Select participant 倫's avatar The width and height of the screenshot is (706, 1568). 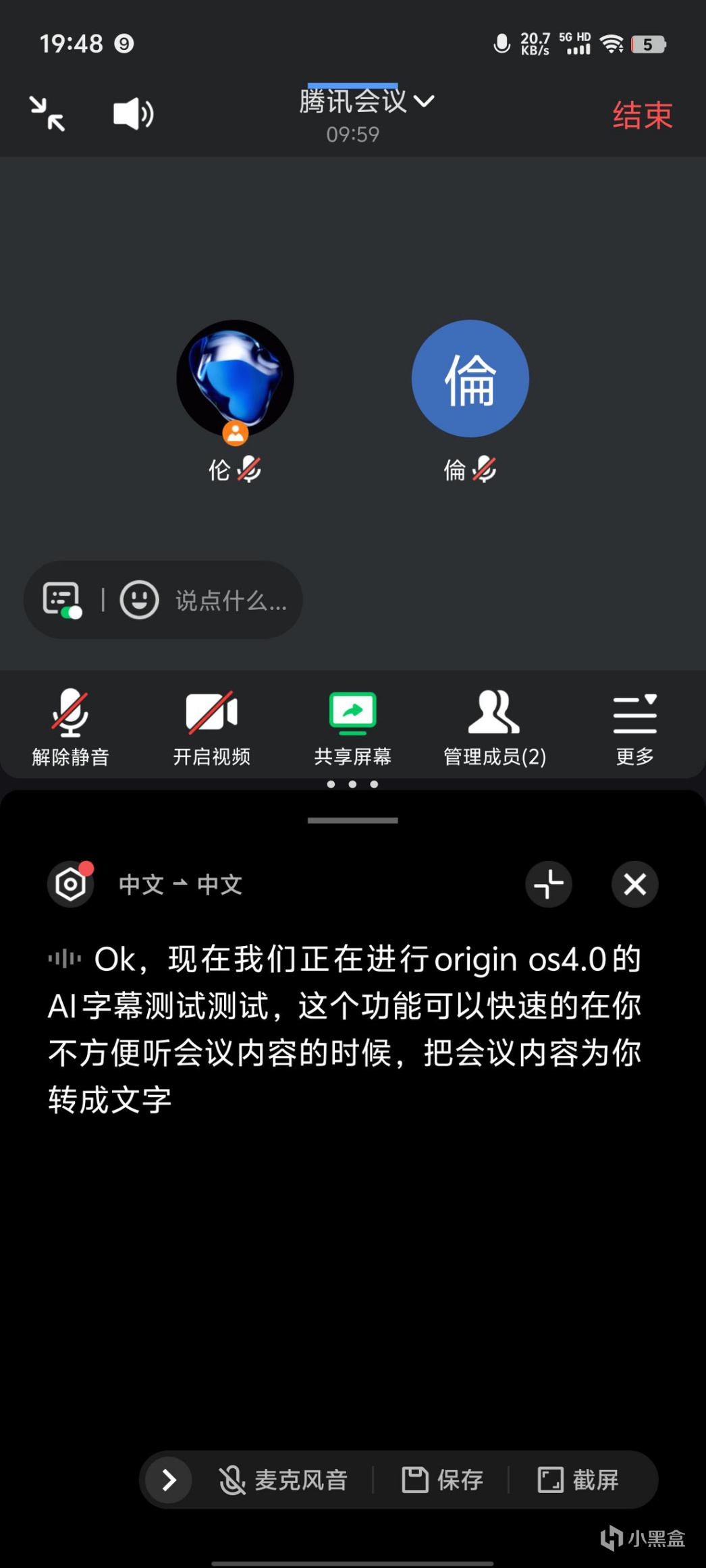470,379
